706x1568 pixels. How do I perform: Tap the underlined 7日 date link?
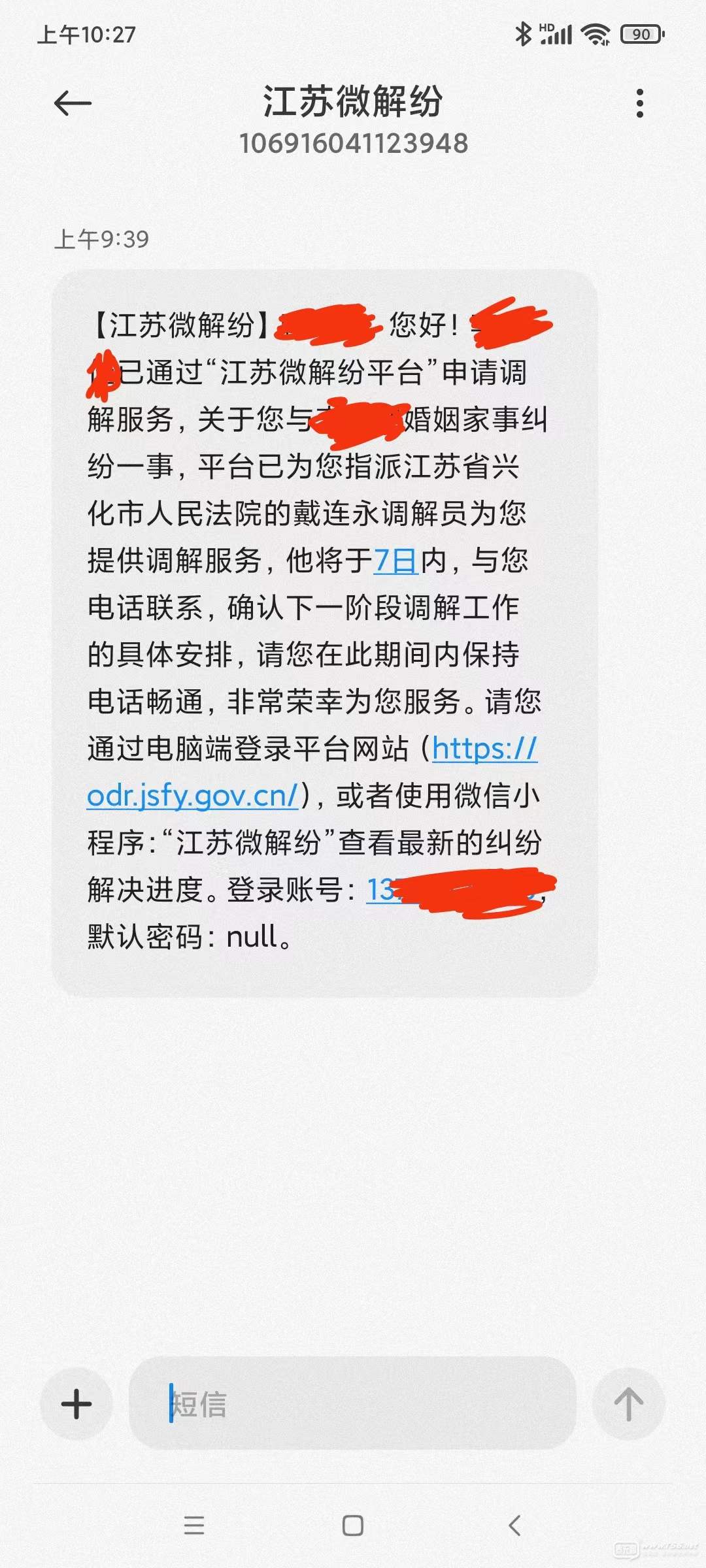[x=395, y=561]
